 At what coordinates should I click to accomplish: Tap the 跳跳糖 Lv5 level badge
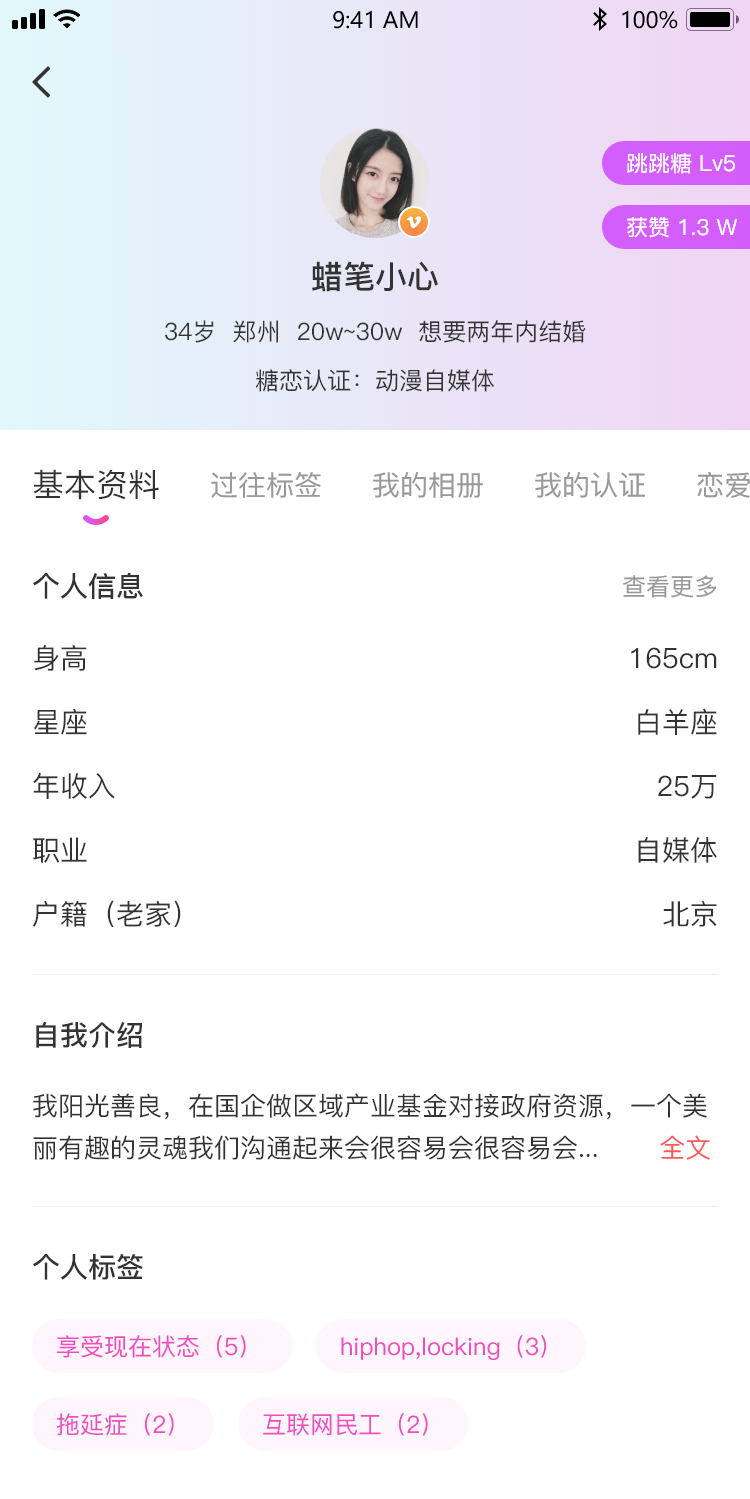pyautogui.click(x=679, y=164)
